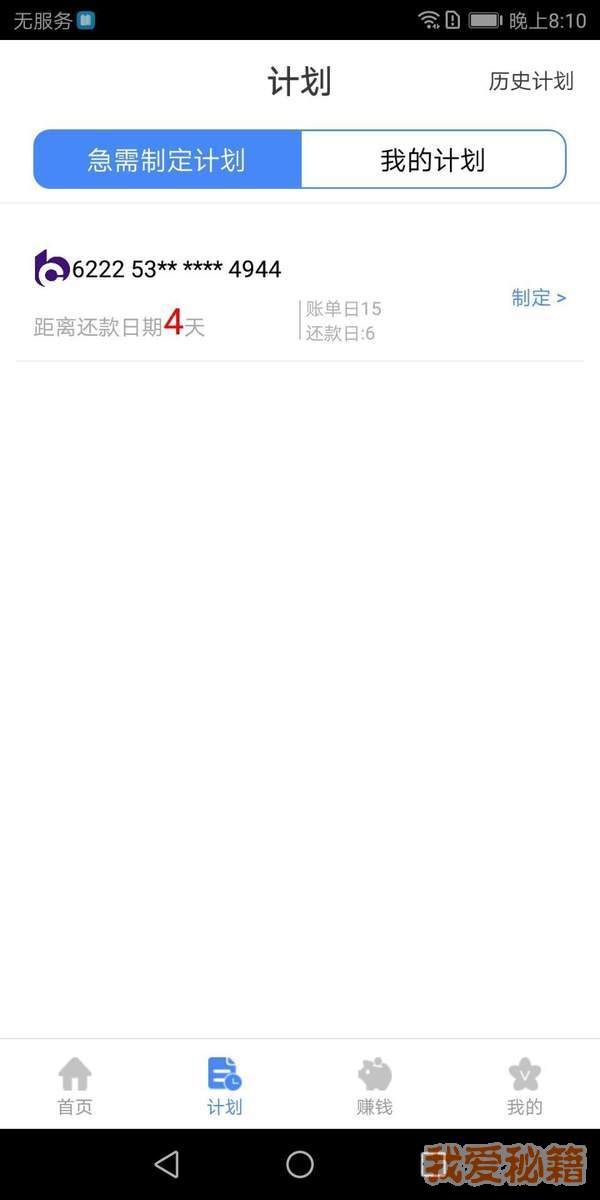Switch to 我的 profile tab
The height and width of the screenshot is (1200, 600).
(524, 1086)
